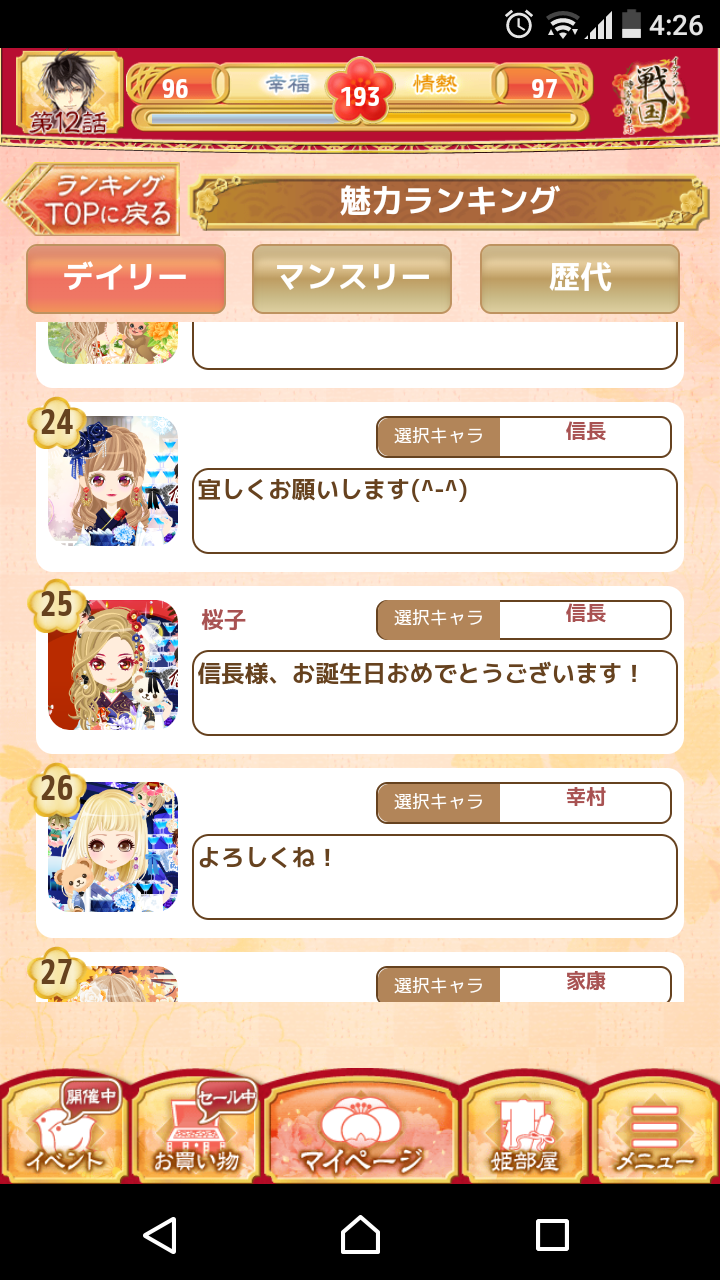Go to マイページ
720x1280 pixels.
pos(360,1130)
